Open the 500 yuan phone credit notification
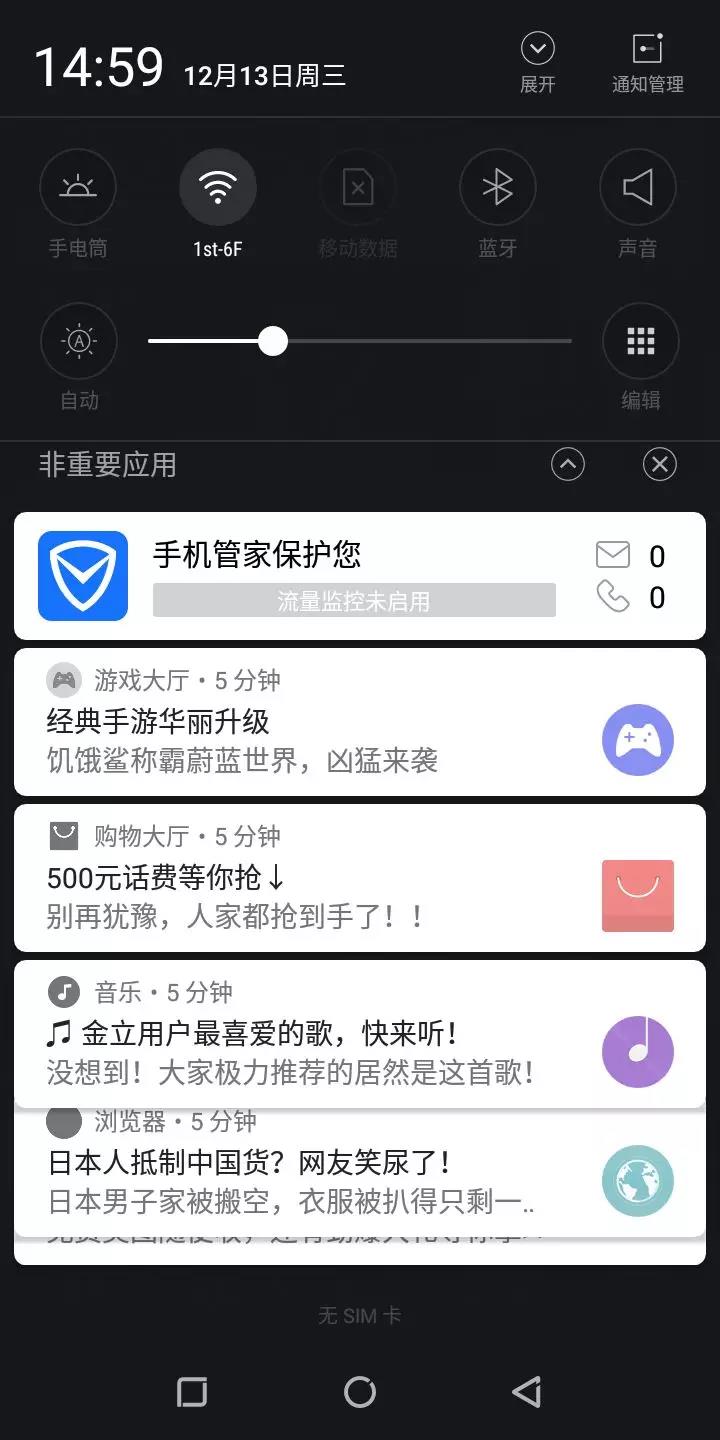This screenshot has height=1440, width=720. (360, 878)
